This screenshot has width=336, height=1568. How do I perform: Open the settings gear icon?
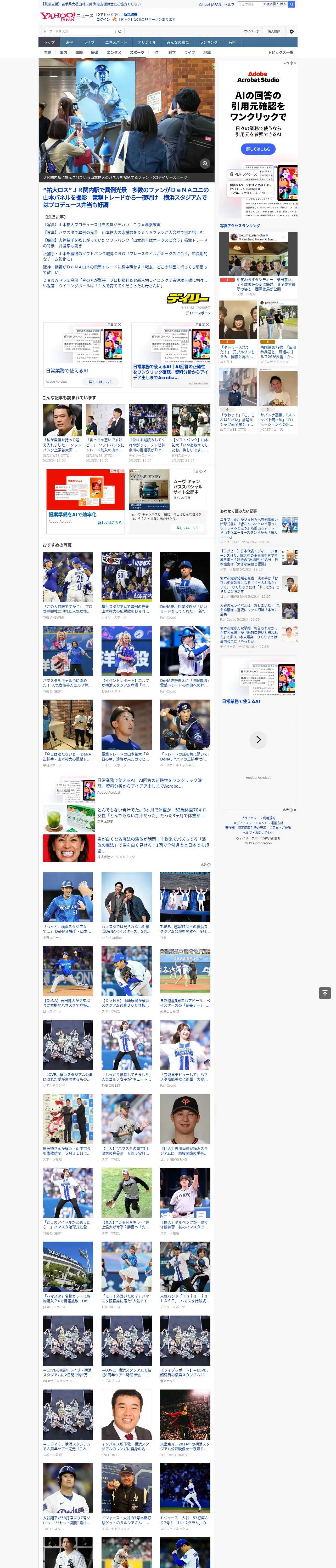point(292,31)
